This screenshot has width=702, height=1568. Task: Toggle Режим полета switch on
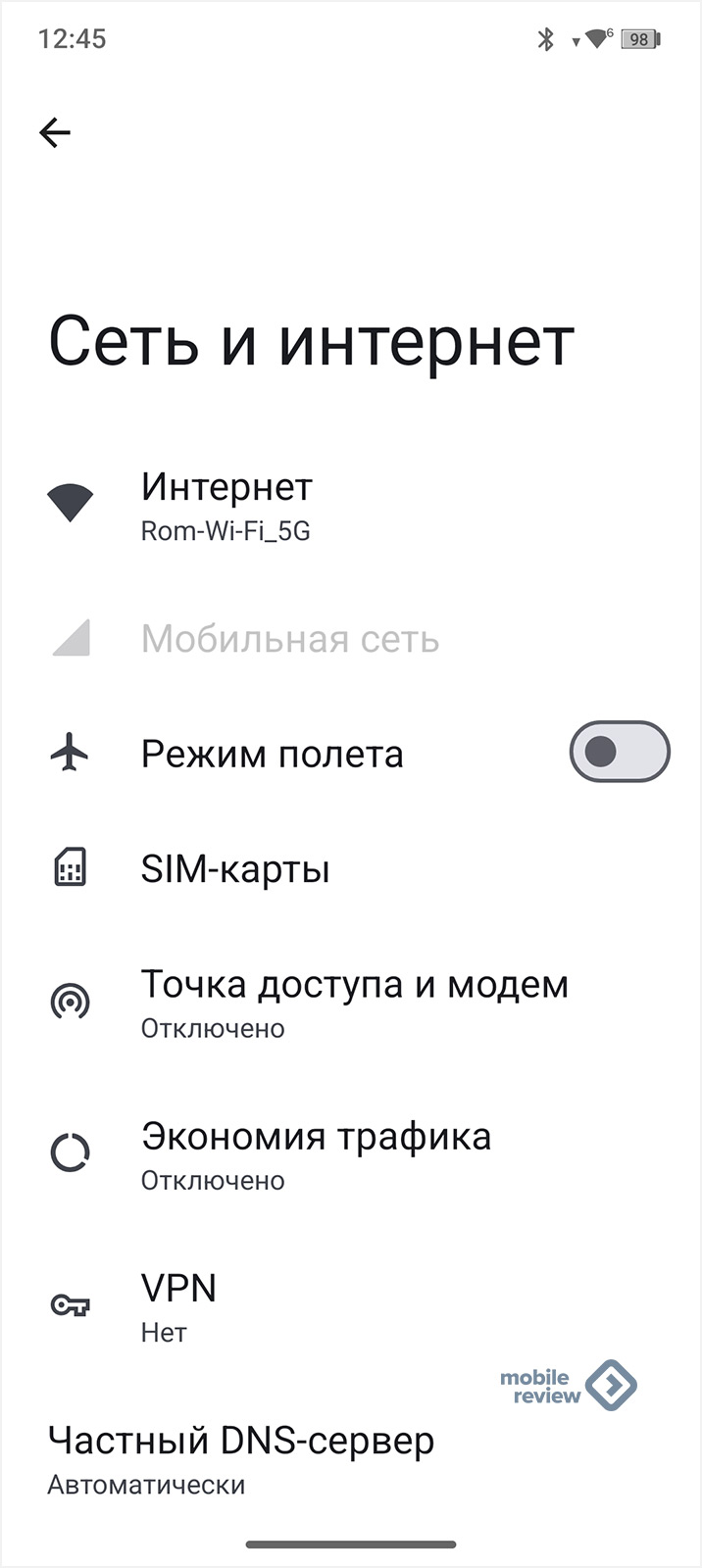(x=619, y=753)
